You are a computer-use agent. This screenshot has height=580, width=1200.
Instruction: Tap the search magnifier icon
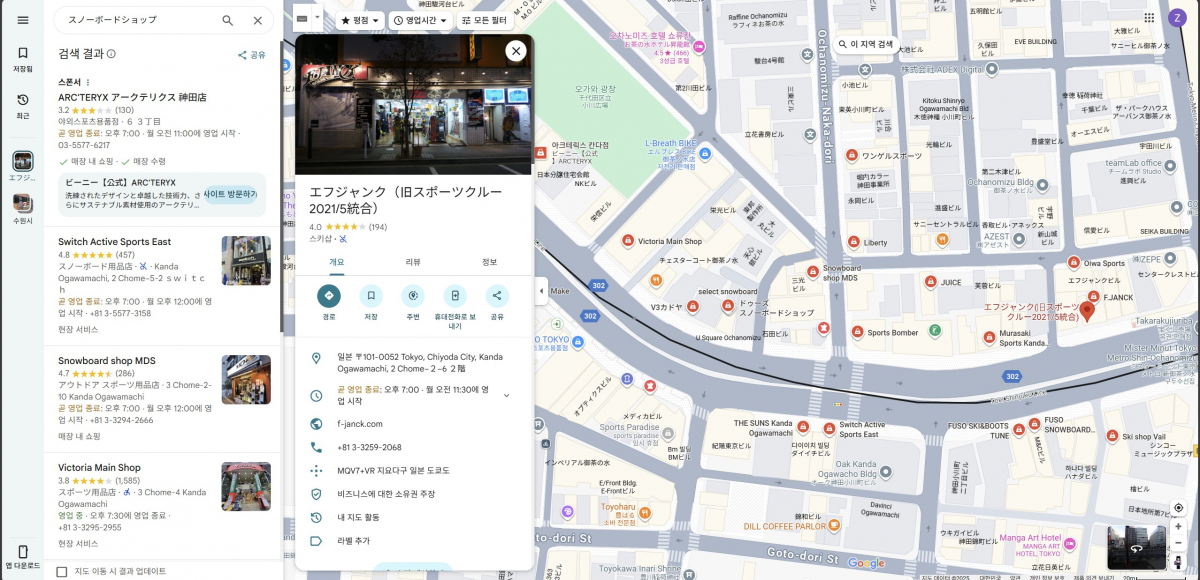click(x=228, y=20)
